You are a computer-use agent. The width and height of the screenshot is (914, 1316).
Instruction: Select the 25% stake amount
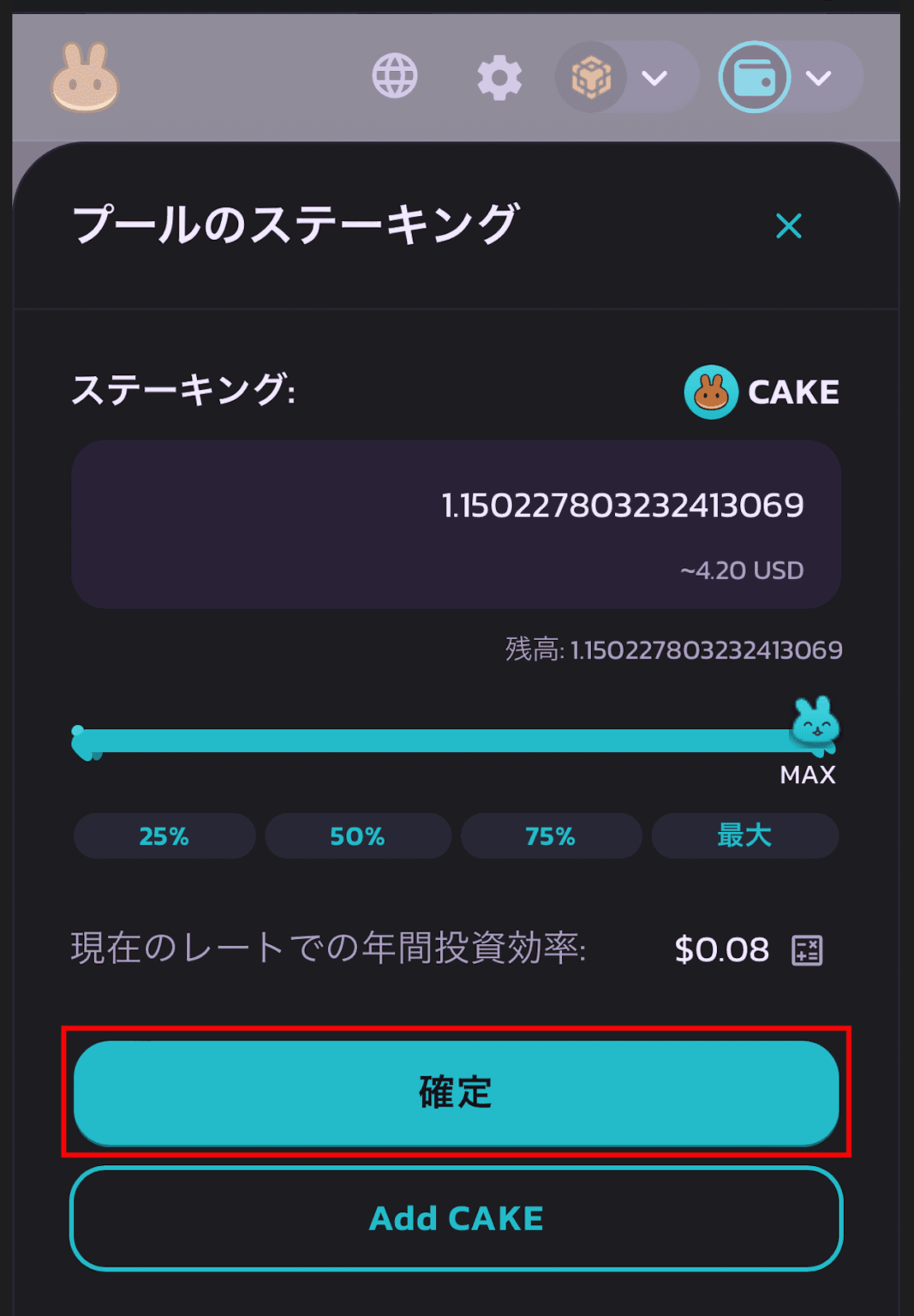pos(164,836)
